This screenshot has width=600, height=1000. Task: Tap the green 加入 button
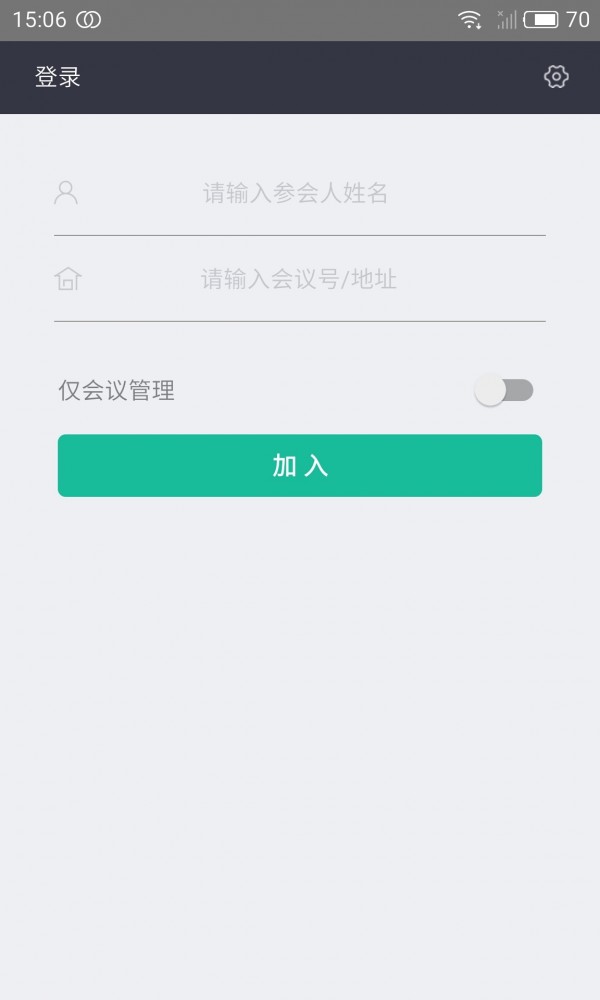tap(300, 465)
